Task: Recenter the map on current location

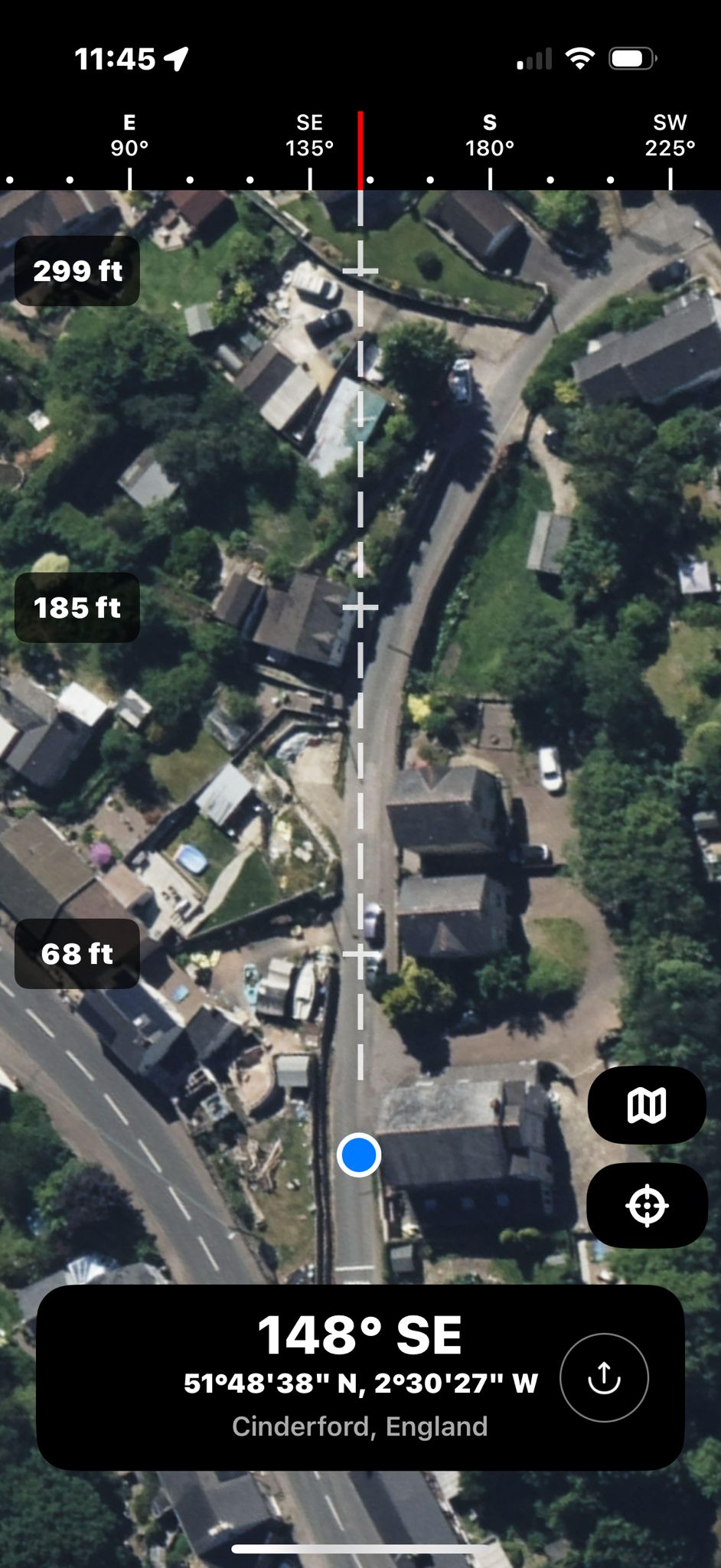Action: pos(646,1206)
